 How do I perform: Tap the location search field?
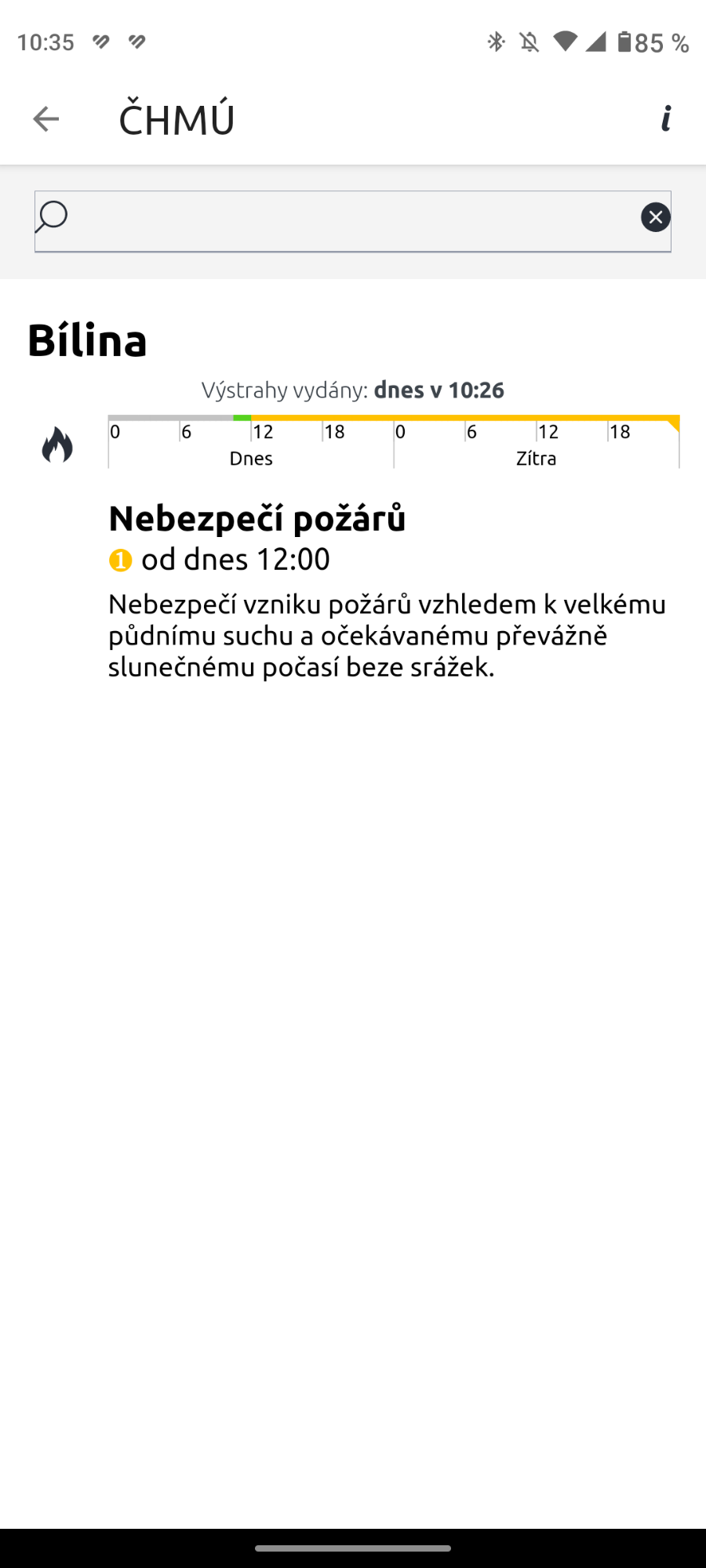[x=345, y=220]
